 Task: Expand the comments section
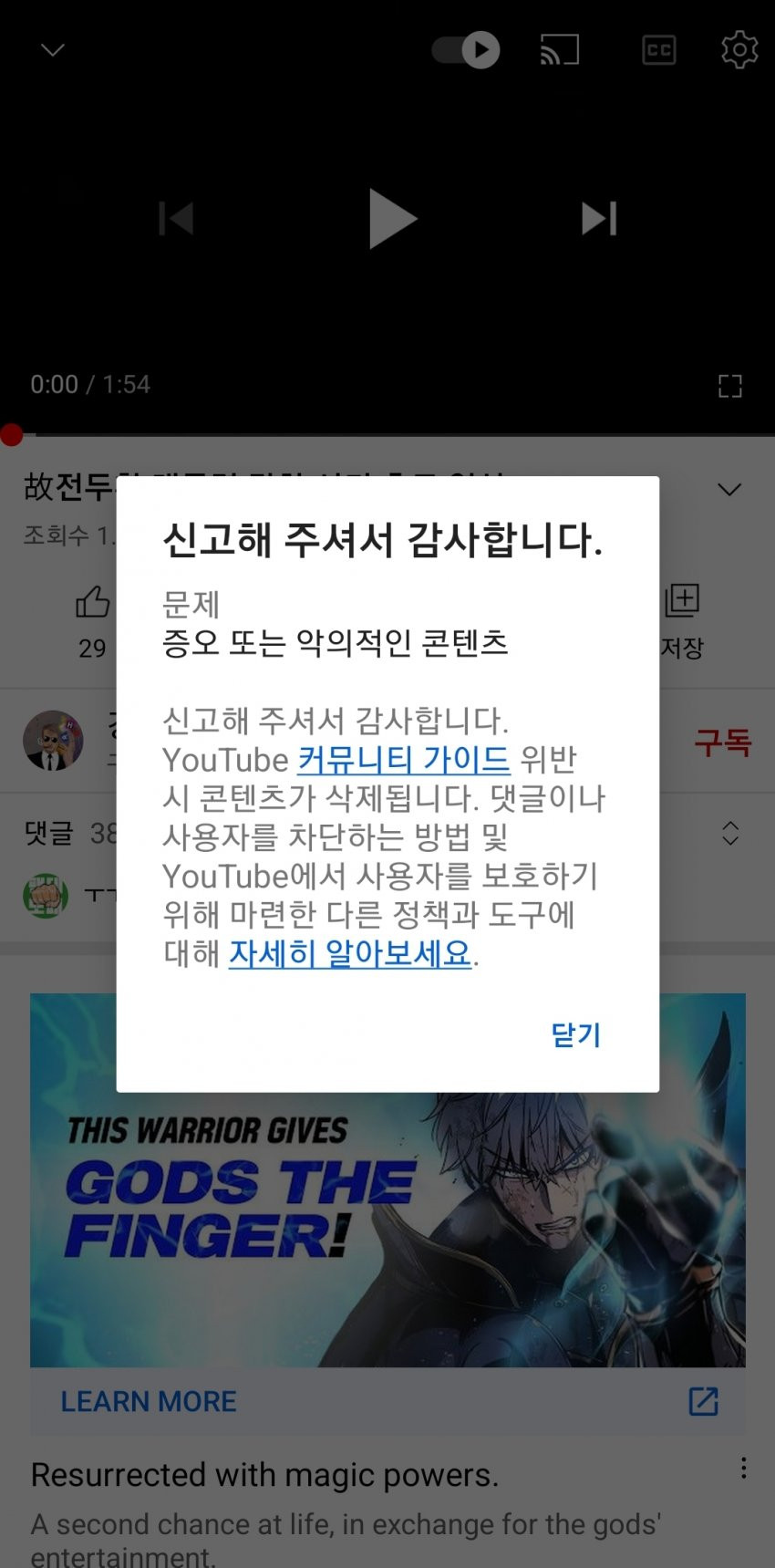coord(729,832)
